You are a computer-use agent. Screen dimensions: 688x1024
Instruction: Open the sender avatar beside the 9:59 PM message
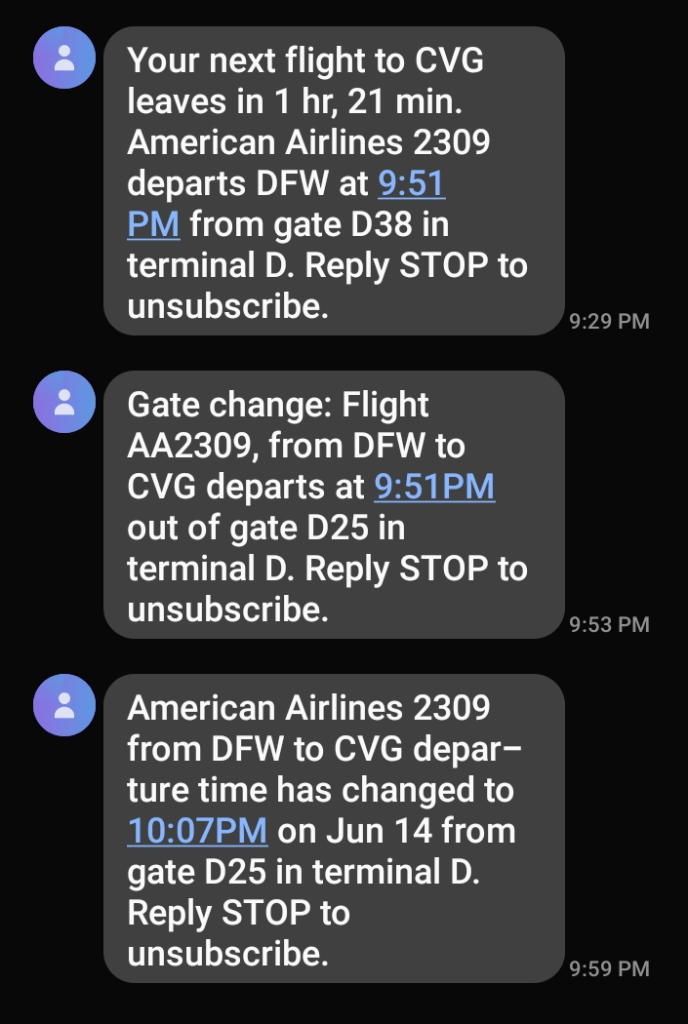pos(65,705)
